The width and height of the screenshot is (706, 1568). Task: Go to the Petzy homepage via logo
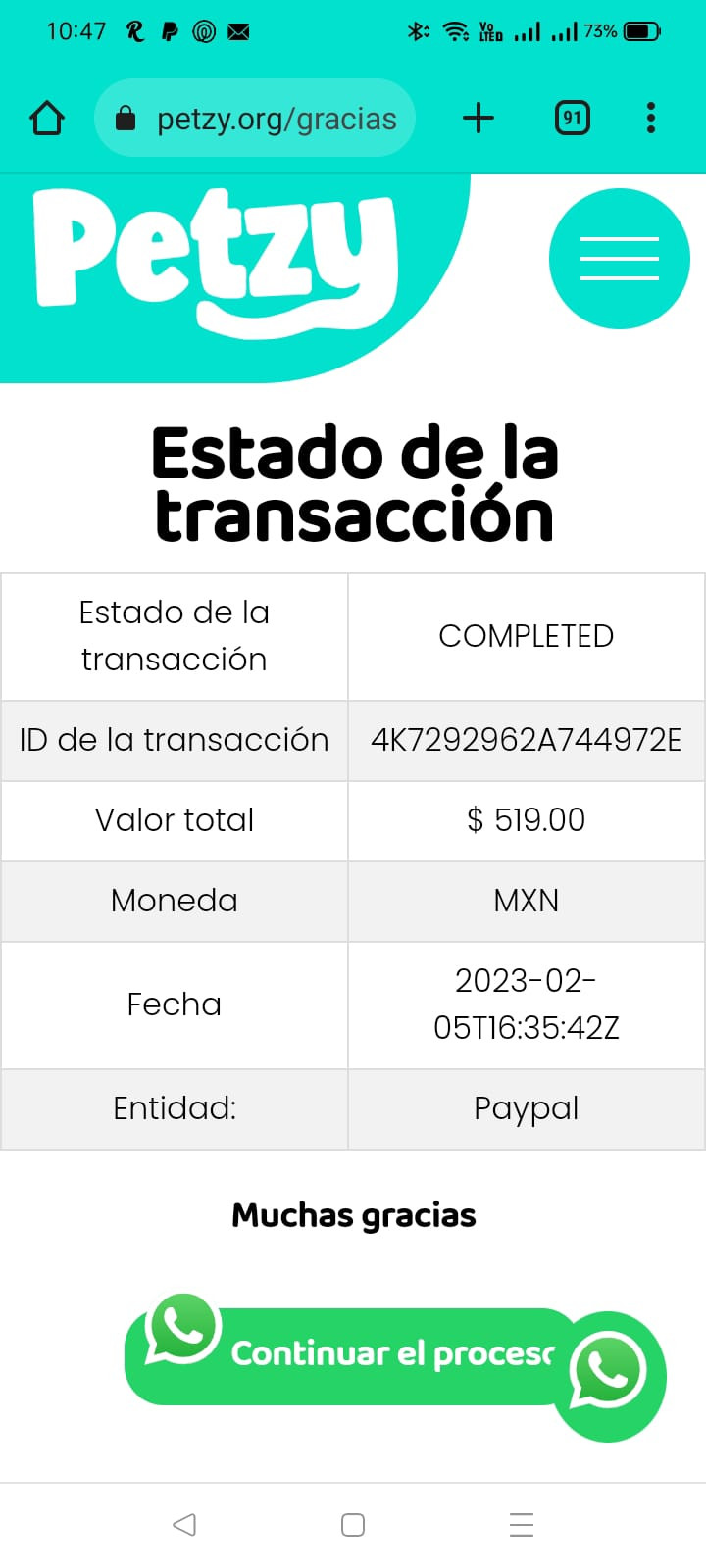coord(216,261)
